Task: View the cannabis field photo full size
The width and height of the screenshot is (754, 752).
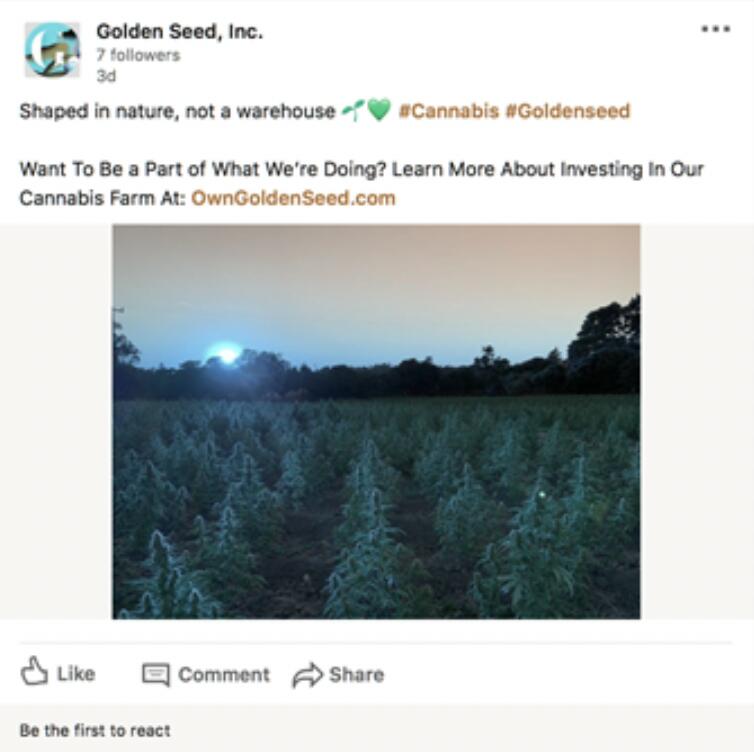Action: click(376, 421)
